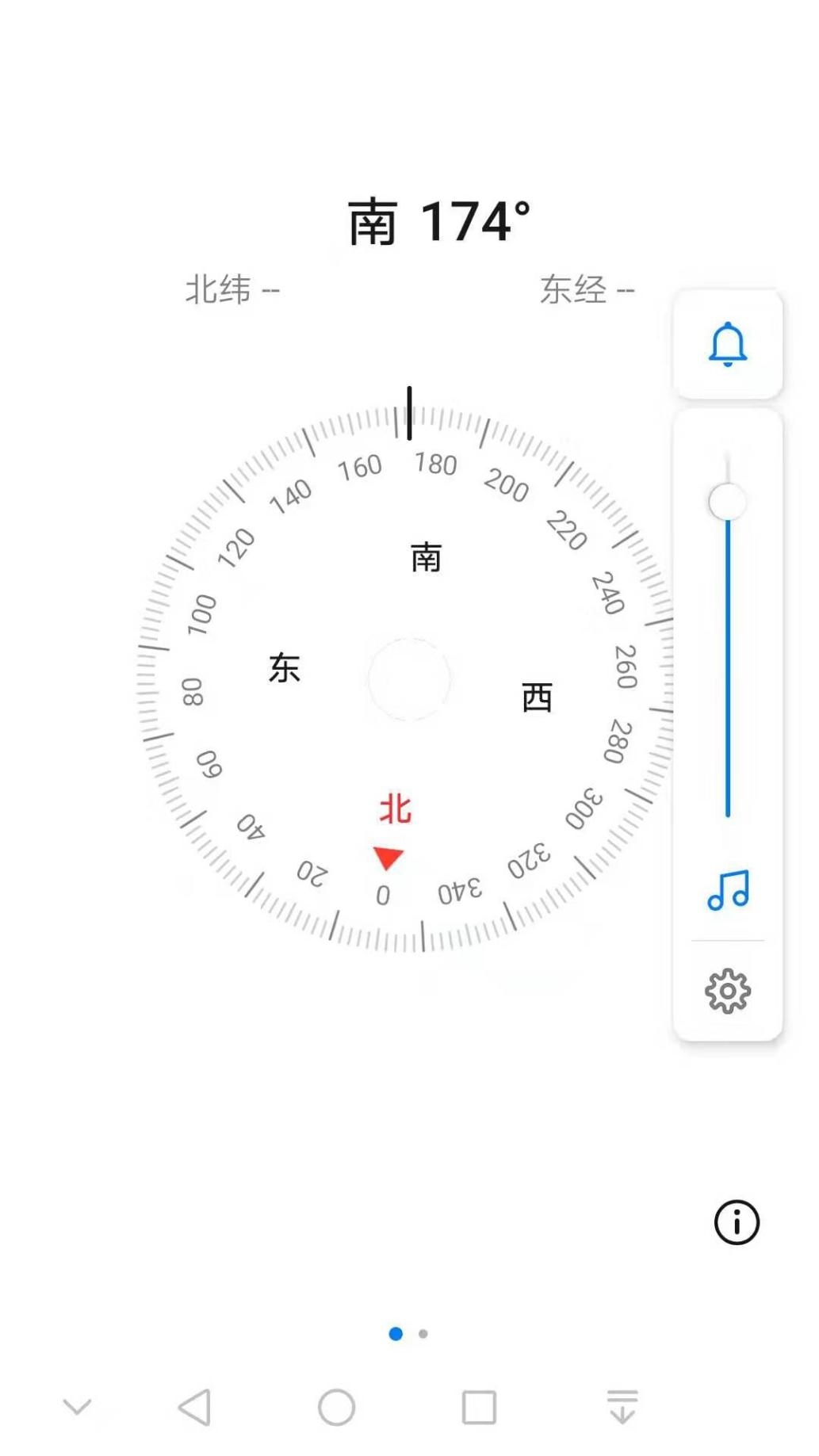Open the music note sound option
This screenshot has width=819, height=1456.
point(728,890)
